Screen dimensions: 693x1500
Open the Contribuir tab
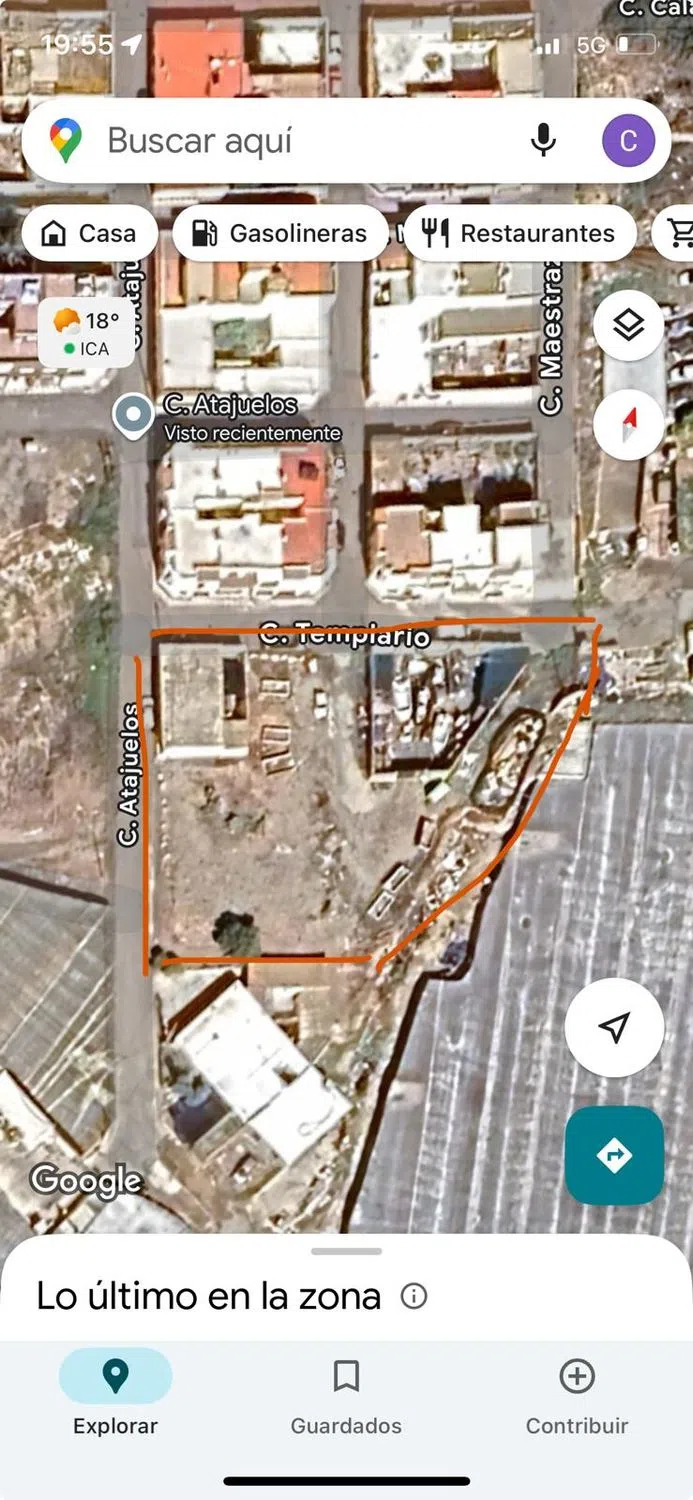(577, 1392)
